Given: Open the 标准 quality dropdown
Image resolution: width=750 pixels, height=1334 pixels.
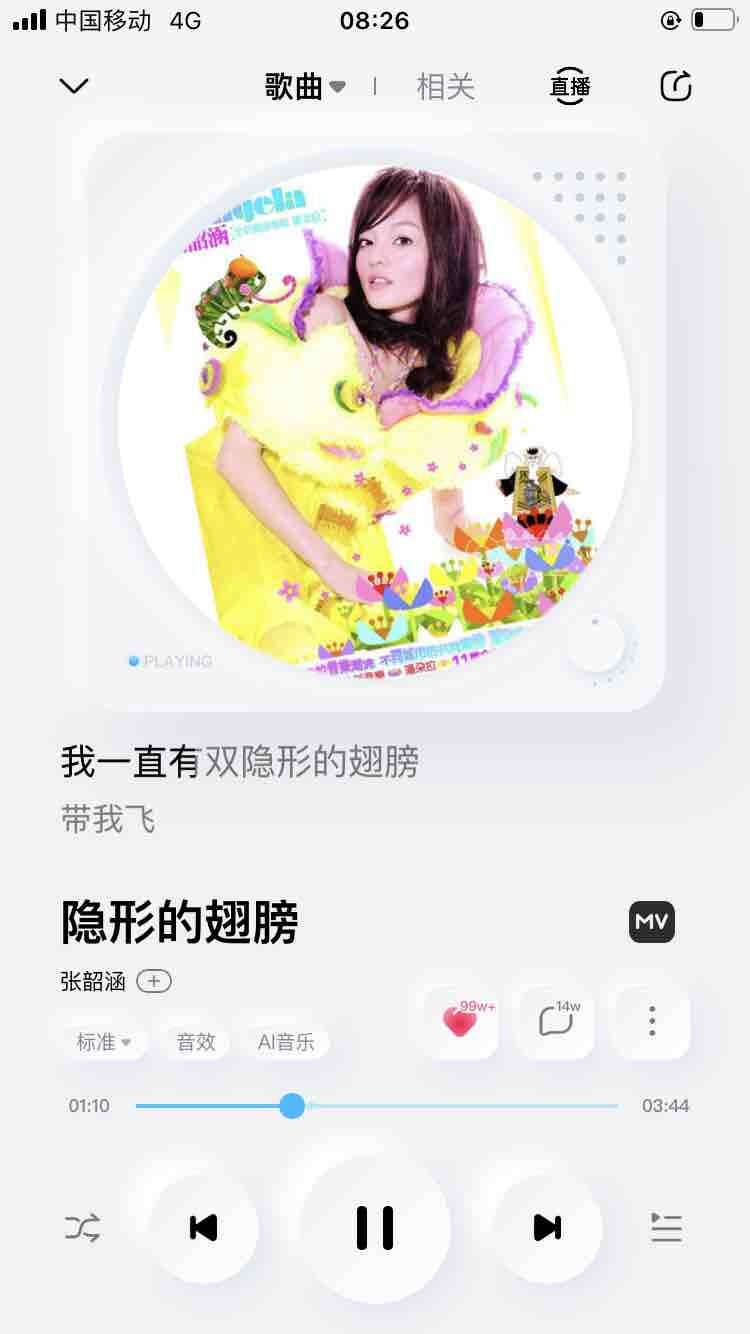Looking at the screenshot, I should tap(104, 1042).
